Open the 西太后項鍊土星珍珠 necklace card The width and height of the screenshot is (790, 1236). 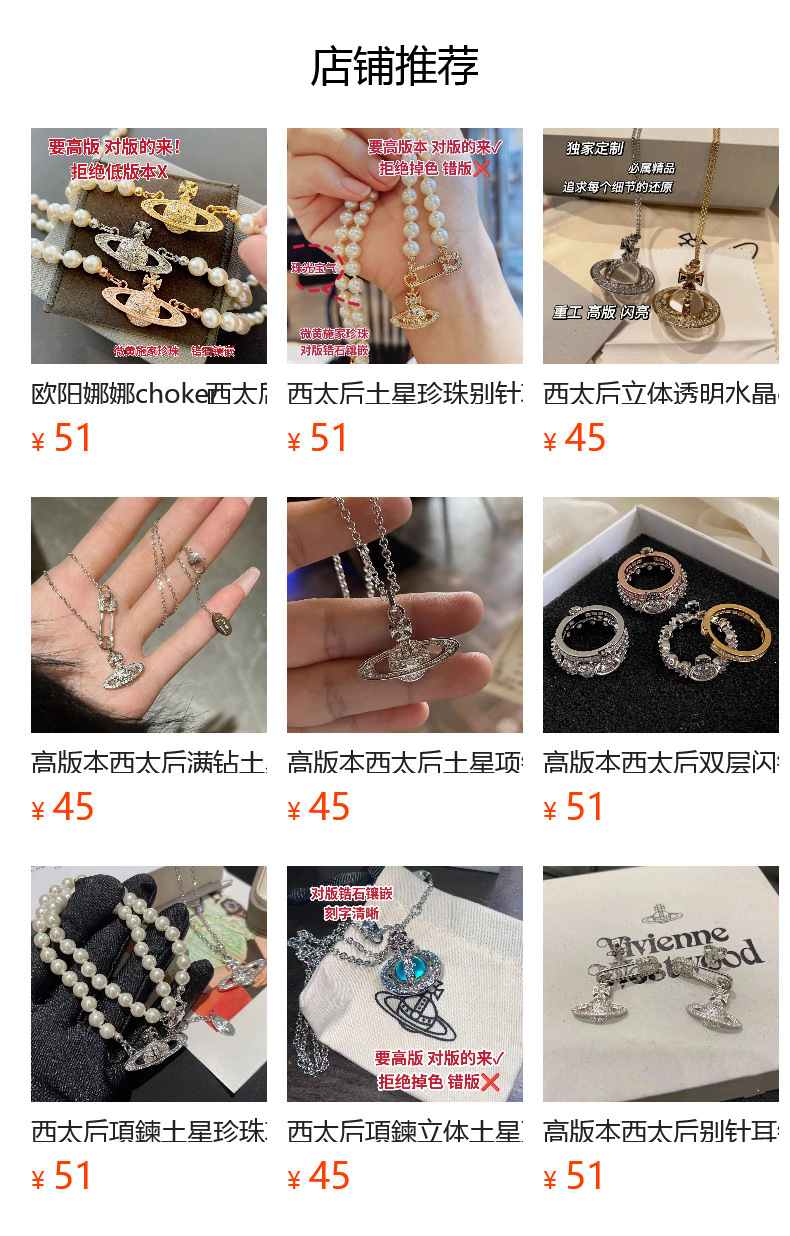point(149,984)
